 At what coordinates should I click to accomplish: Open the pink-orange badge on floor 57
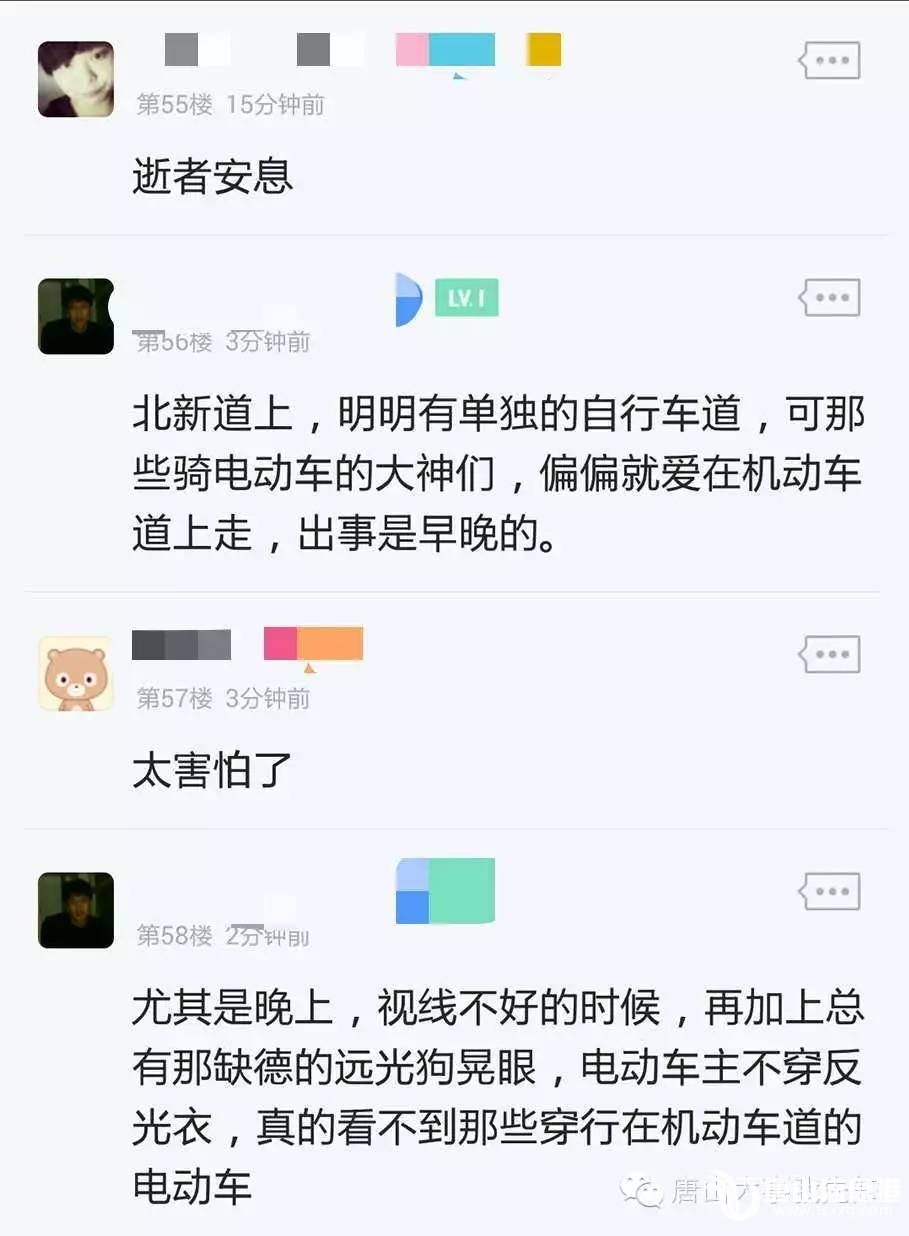click(312, 644)
